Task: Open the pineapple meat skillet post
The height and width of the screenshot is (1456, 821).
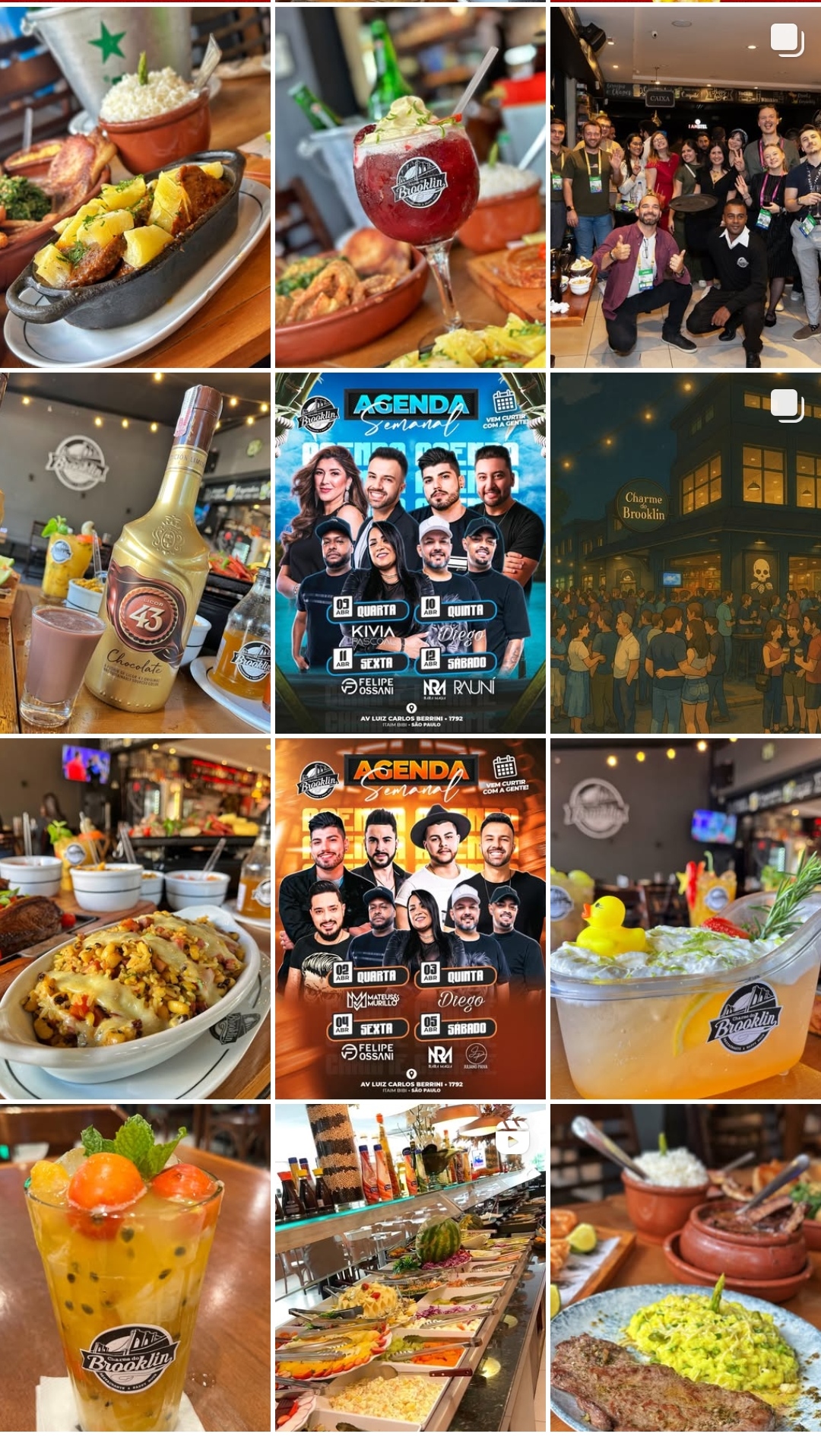Action: point(135,187)
